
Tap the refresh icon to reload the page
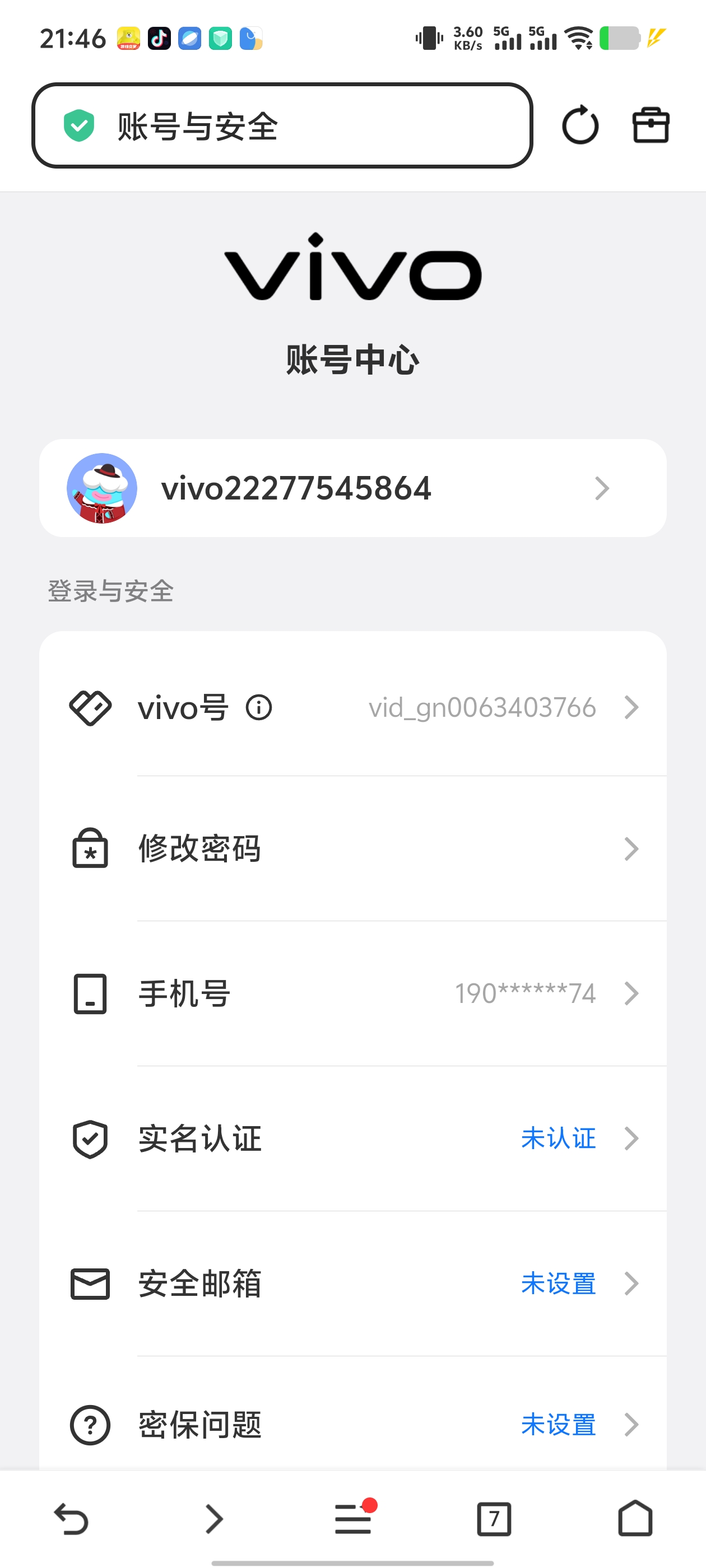(580, 124)
